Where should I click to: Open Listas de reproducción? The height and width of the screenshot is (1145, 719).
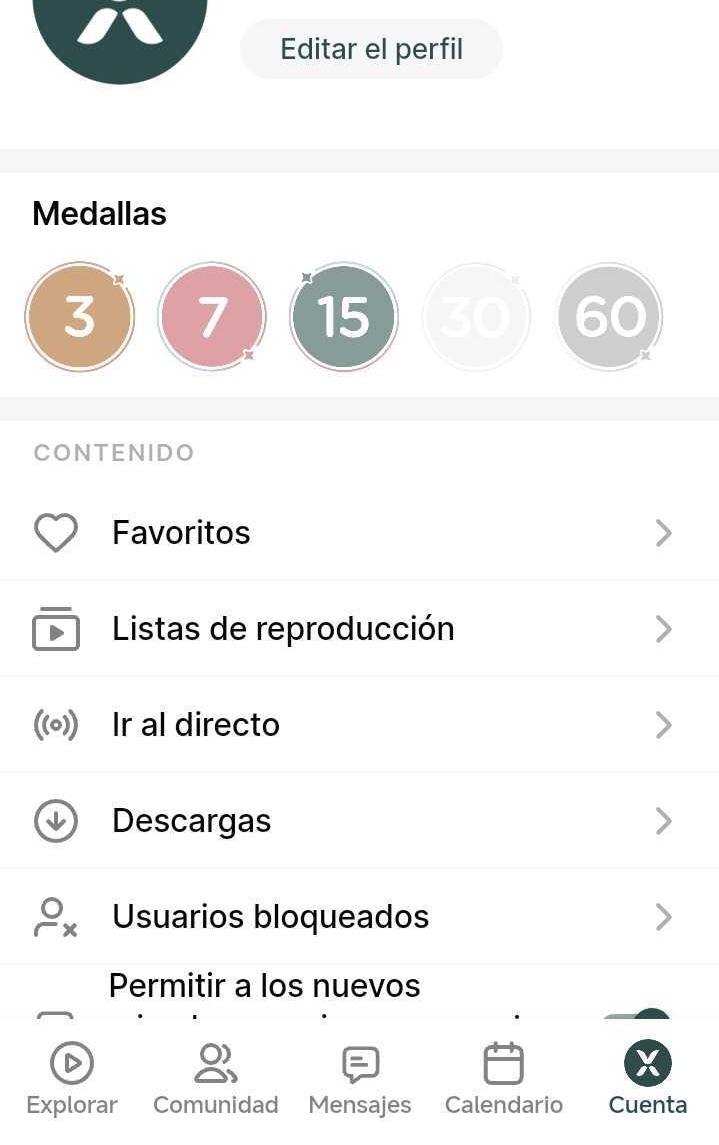coord(359,629)
